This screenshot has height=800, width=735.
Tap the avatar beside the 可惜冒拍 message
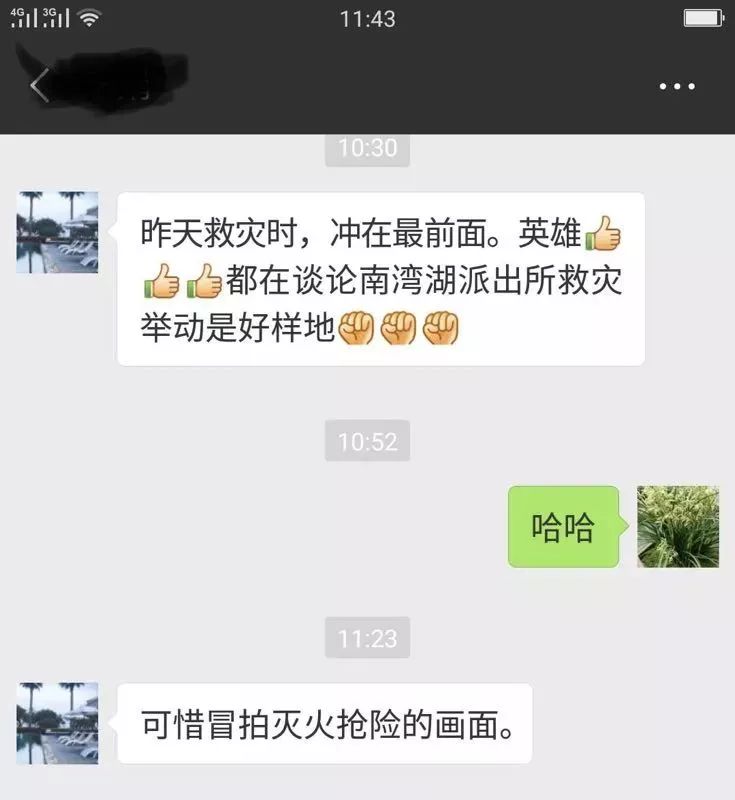[x=57, y=723]
